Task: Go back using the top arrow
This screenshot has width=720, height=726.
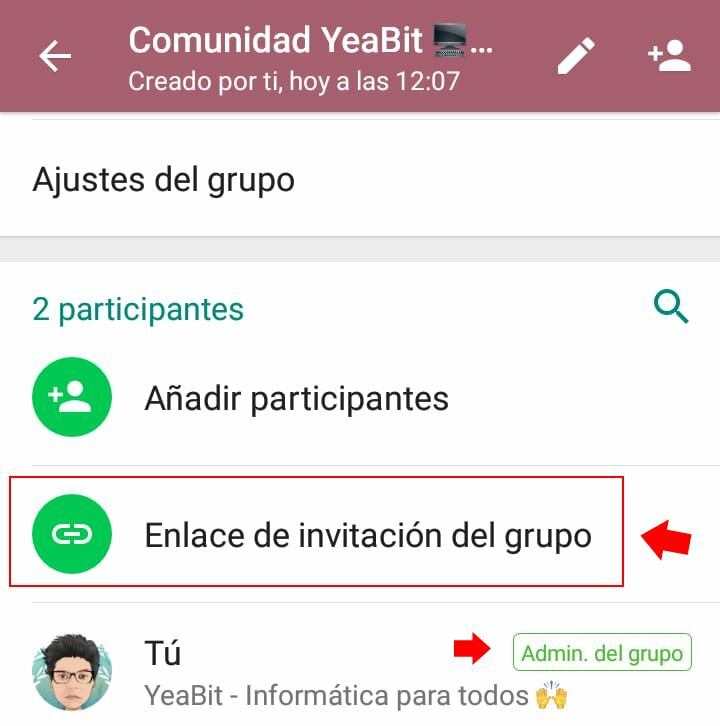Action: pos(55,57)
